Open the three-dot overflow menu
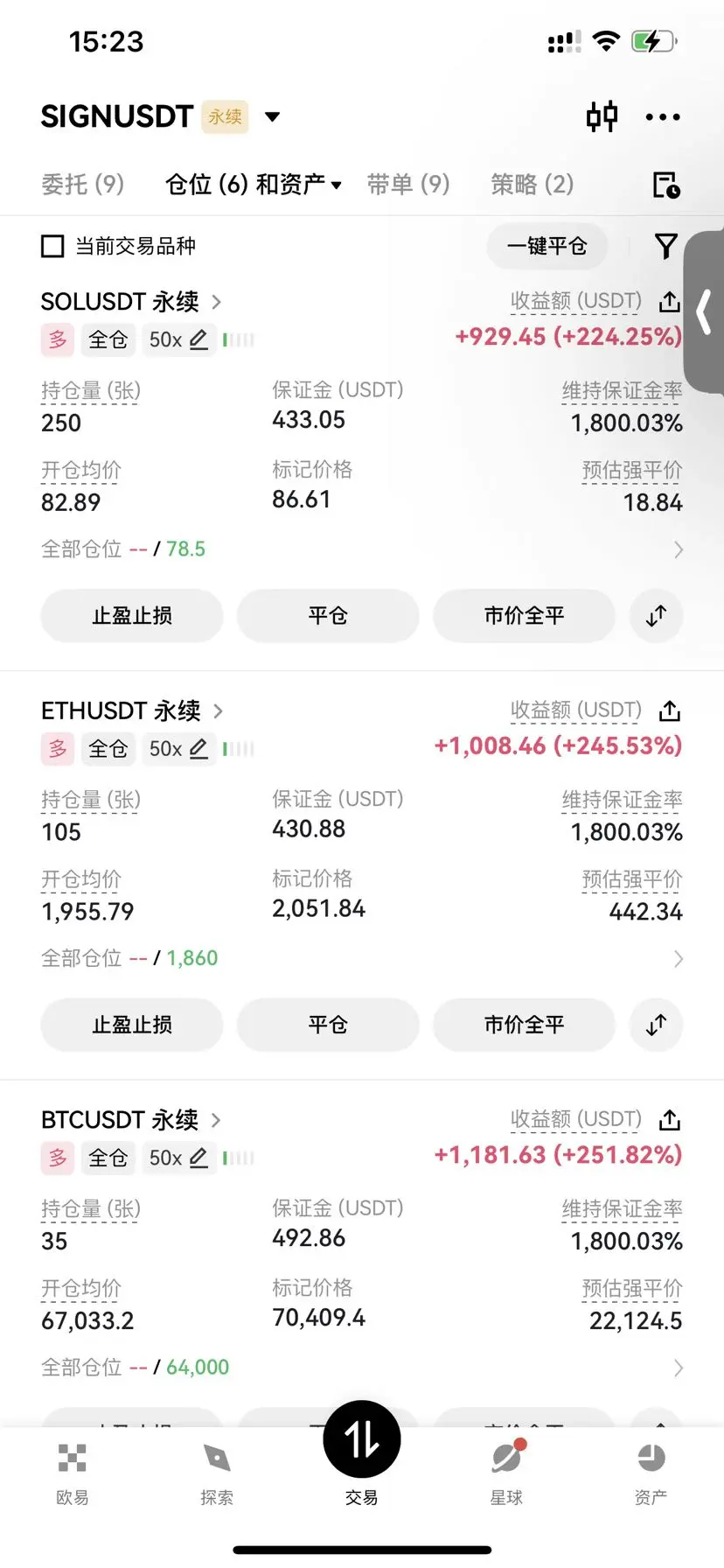 663,116
